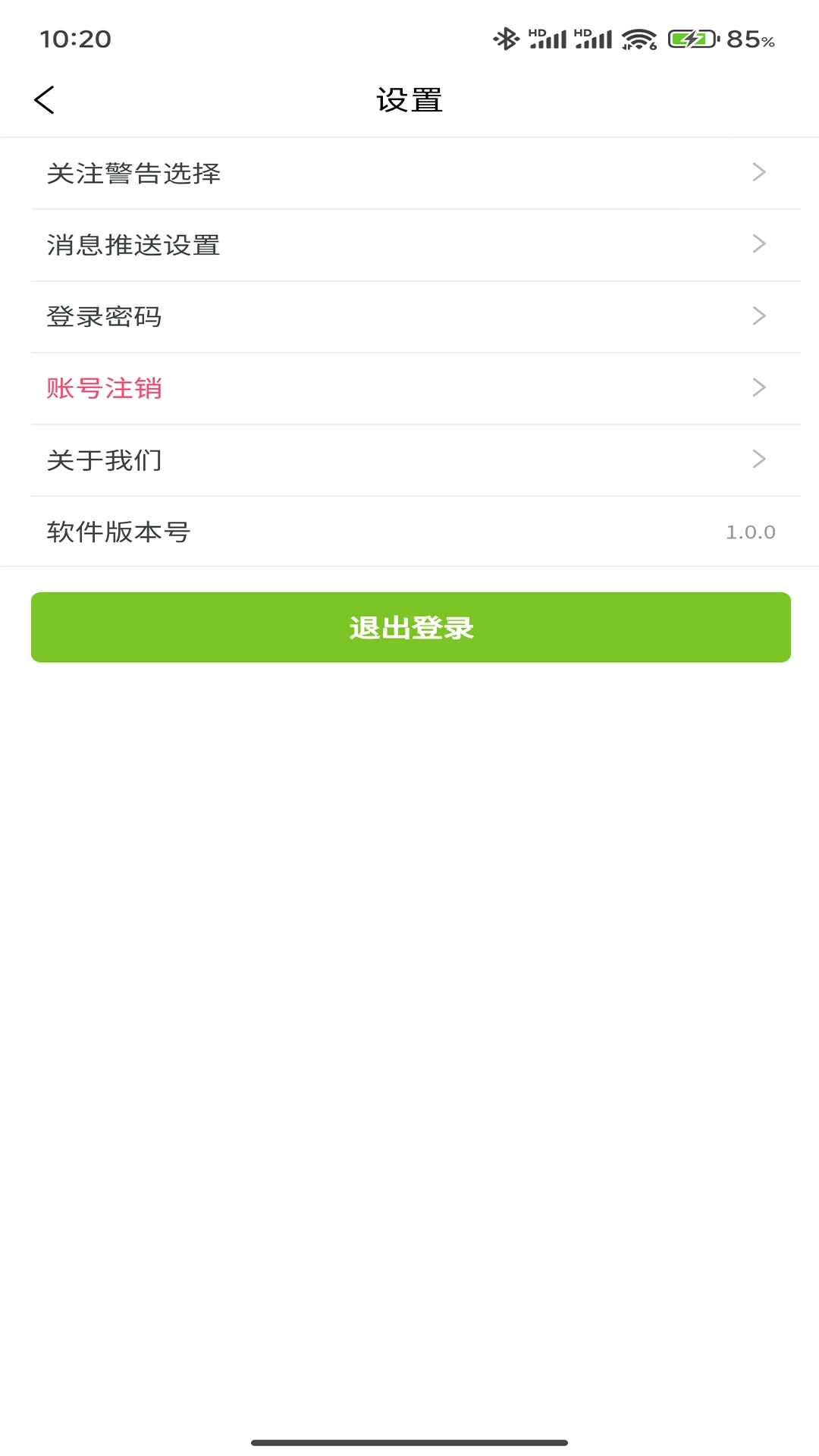819x1456 pixels.
Task: Expand the chevron beside 账号注销
Action: coord(758,388)
